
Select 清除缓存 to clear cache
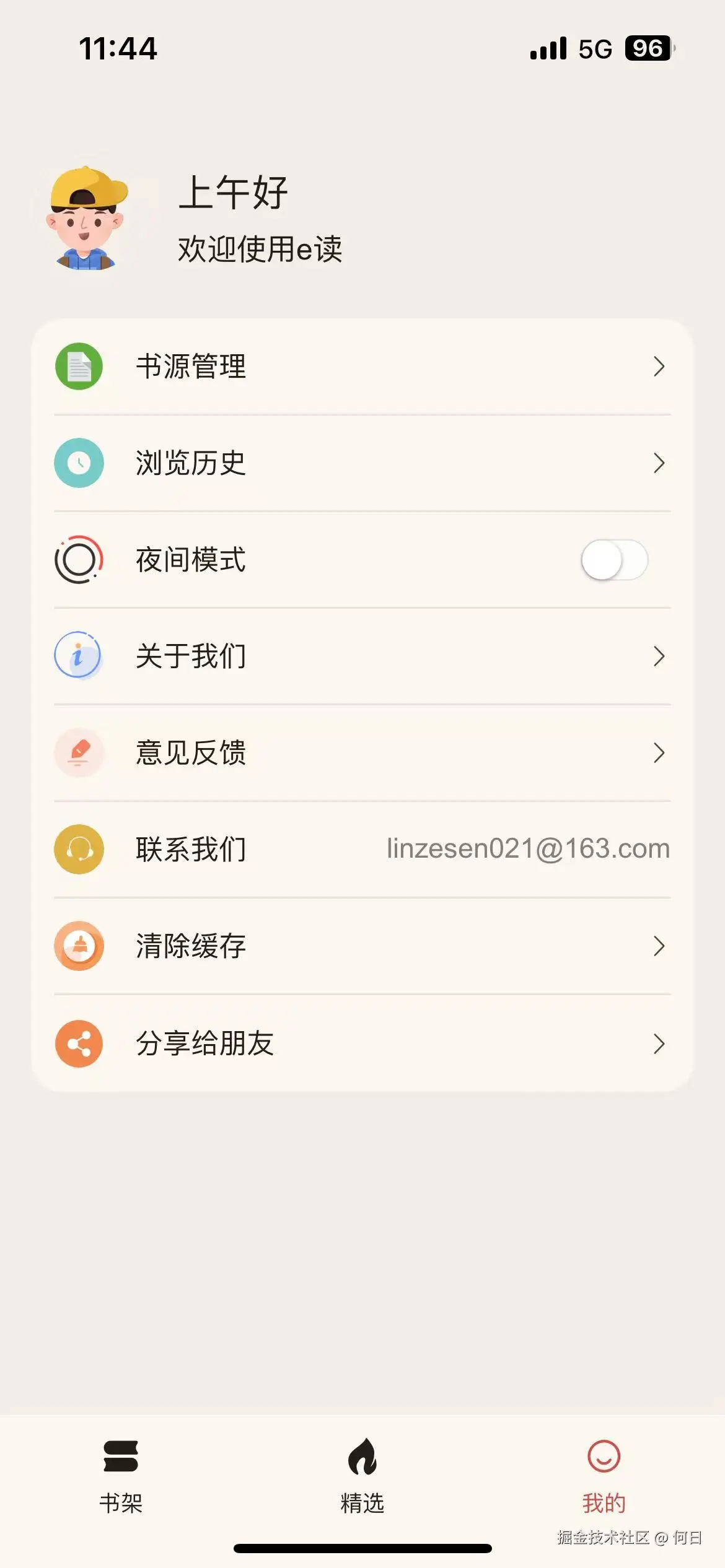point(362,946)
